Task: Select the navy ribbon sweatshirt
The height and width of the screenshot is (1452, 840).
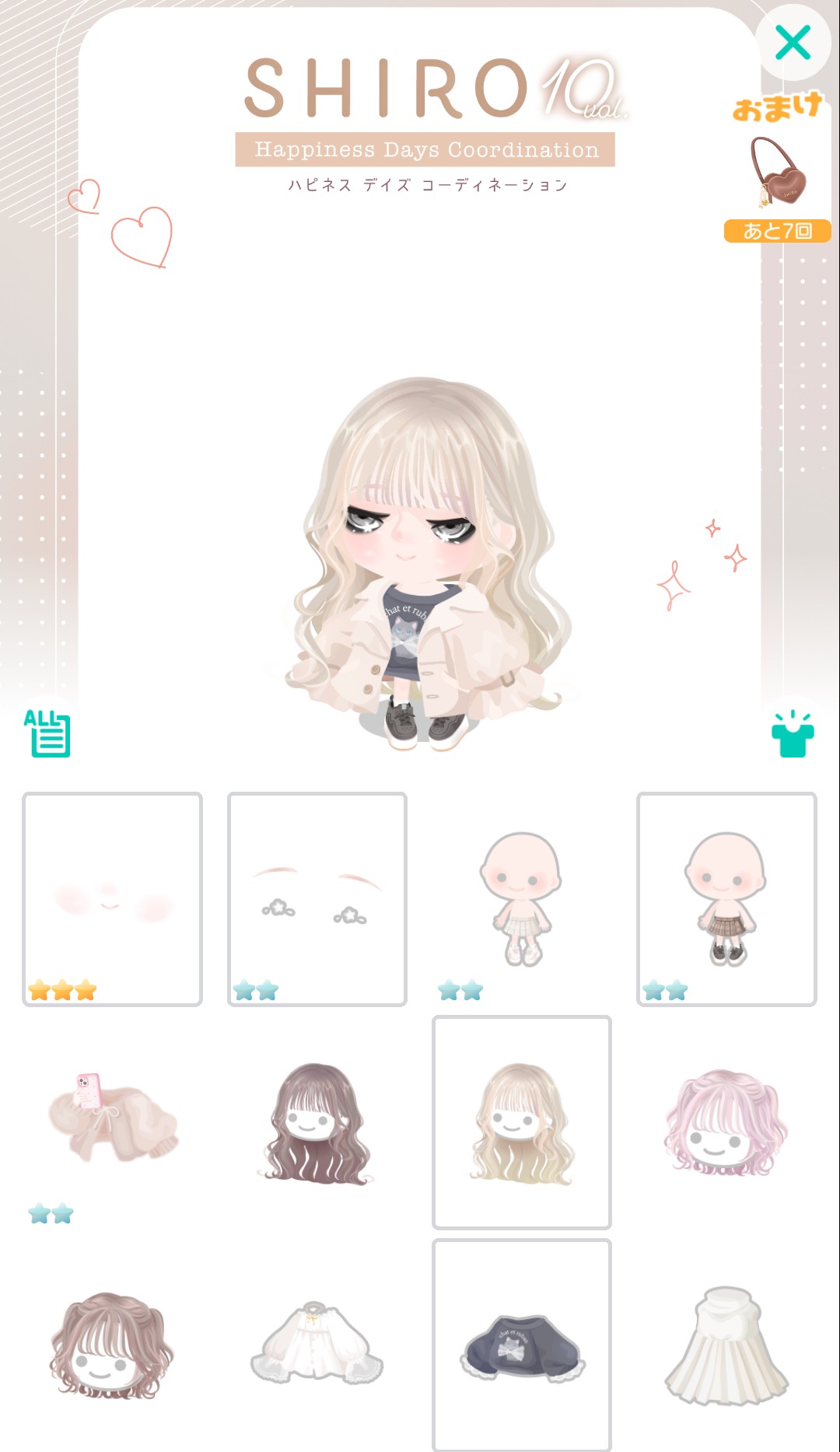Action: pos(521,1345)
